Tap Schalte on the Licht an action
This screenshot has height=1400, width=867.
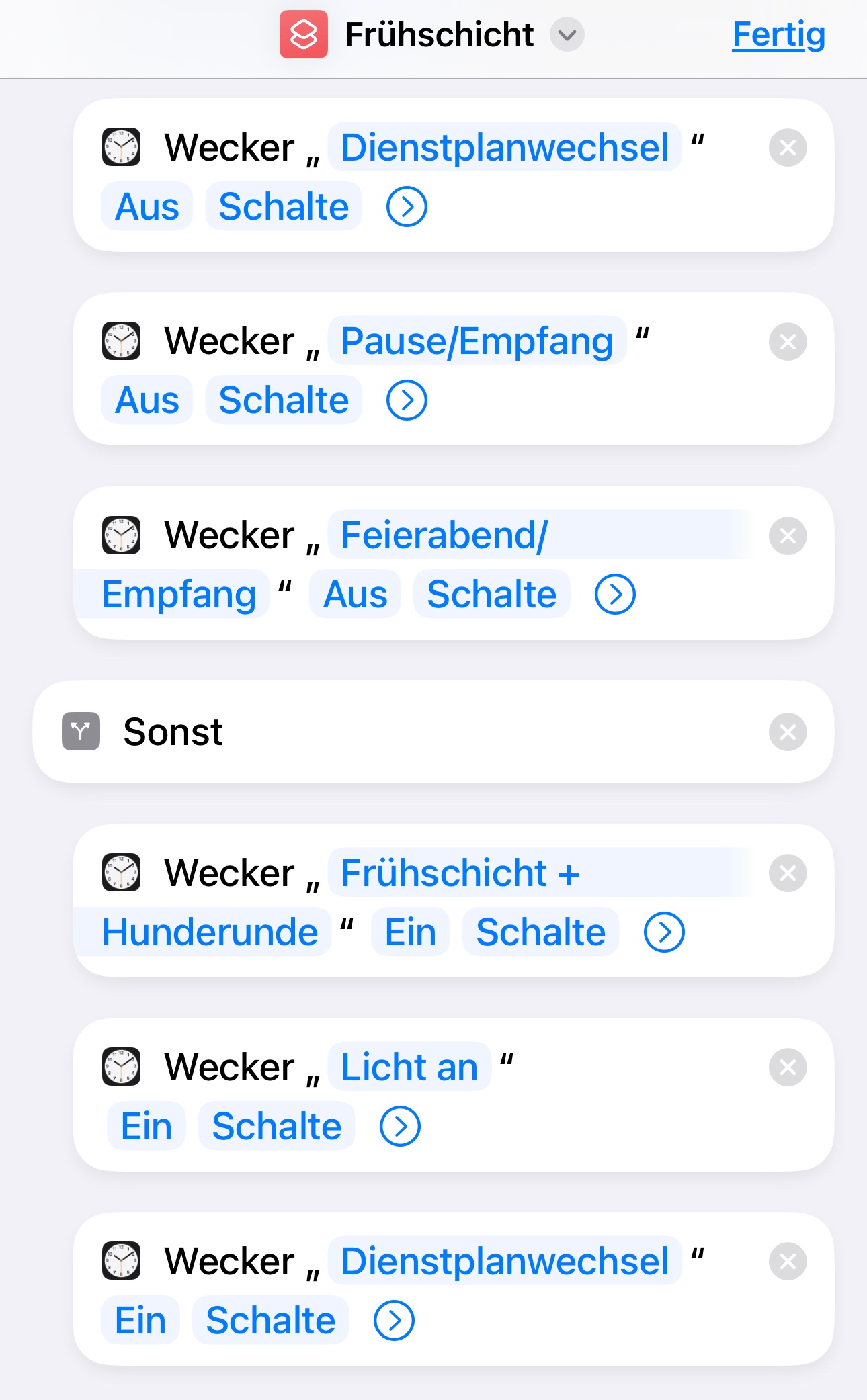click(x=277, y=1127)
